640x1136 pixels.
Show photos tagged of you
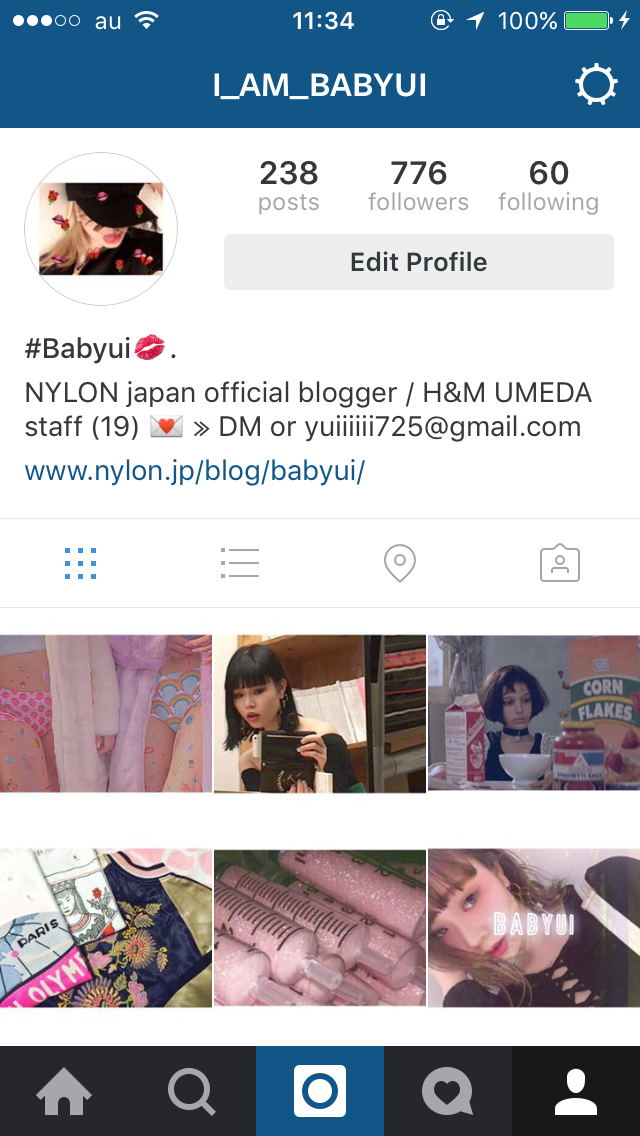coord(560,564)
